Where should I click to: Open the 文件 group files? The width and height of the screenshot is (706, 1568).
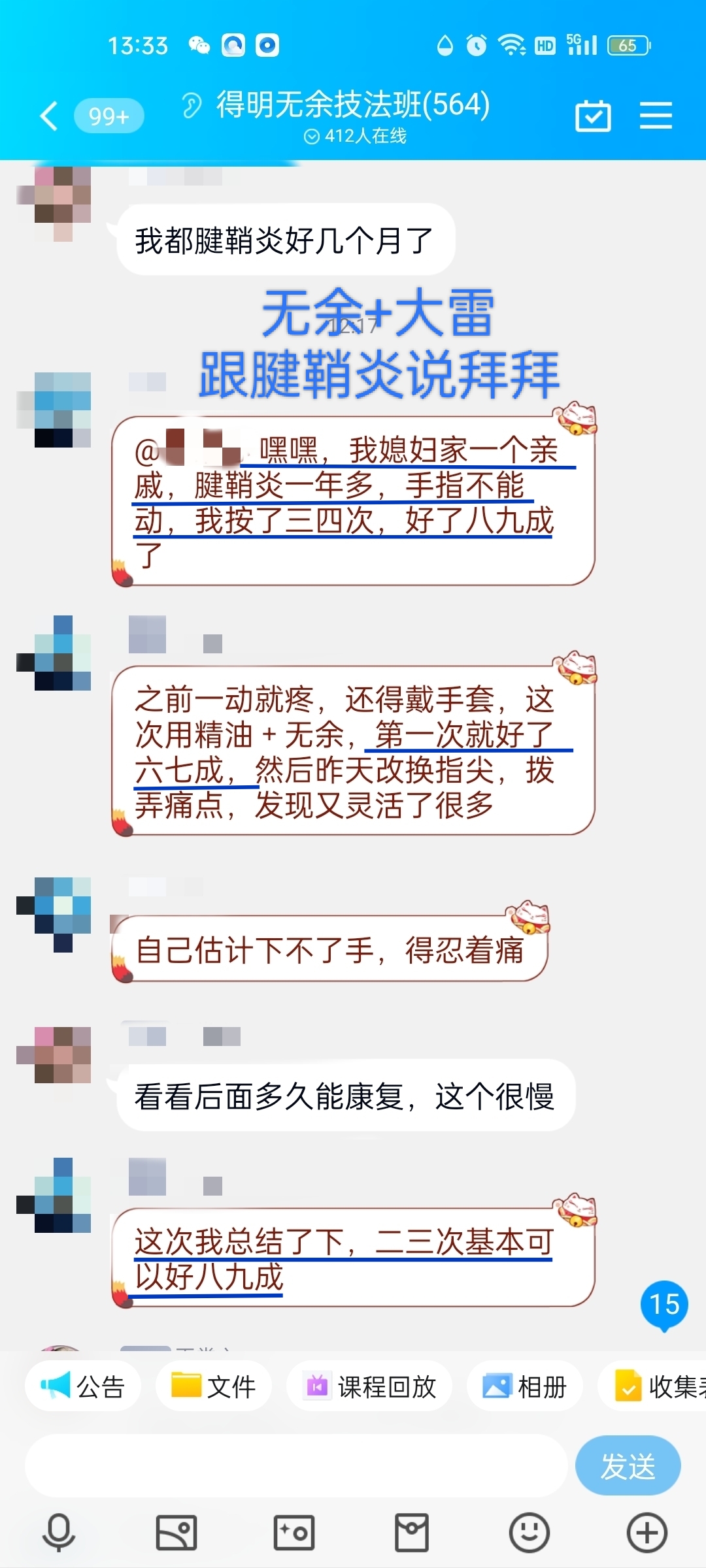pyautogui.click(x=214, y=1386)
